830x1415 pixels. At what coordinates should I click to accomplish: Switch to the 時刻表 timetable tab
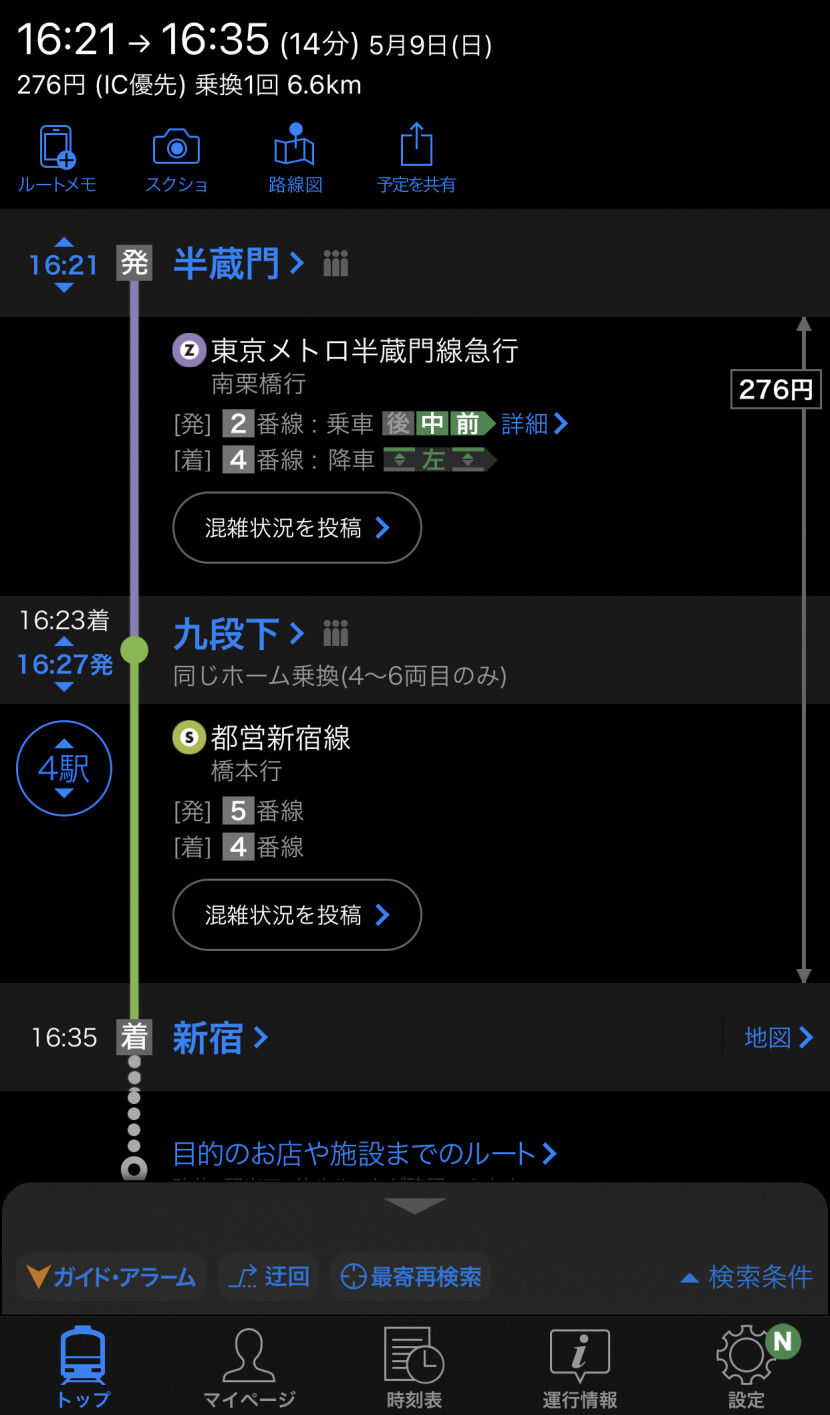[414, 1367]
